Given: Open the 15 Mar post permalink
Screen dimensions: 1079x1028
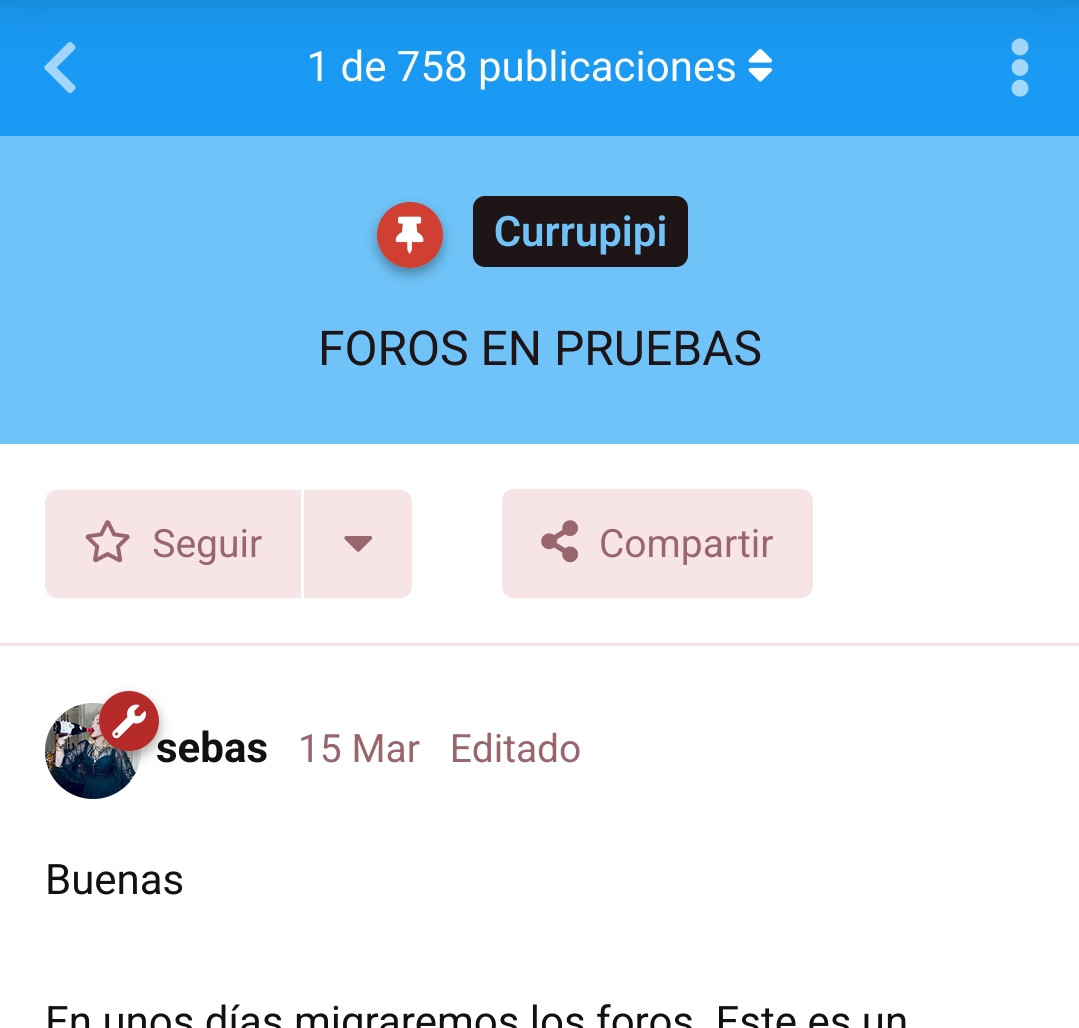Looking at the screenshot, I should pyautogui.click(x=359, y=748).
